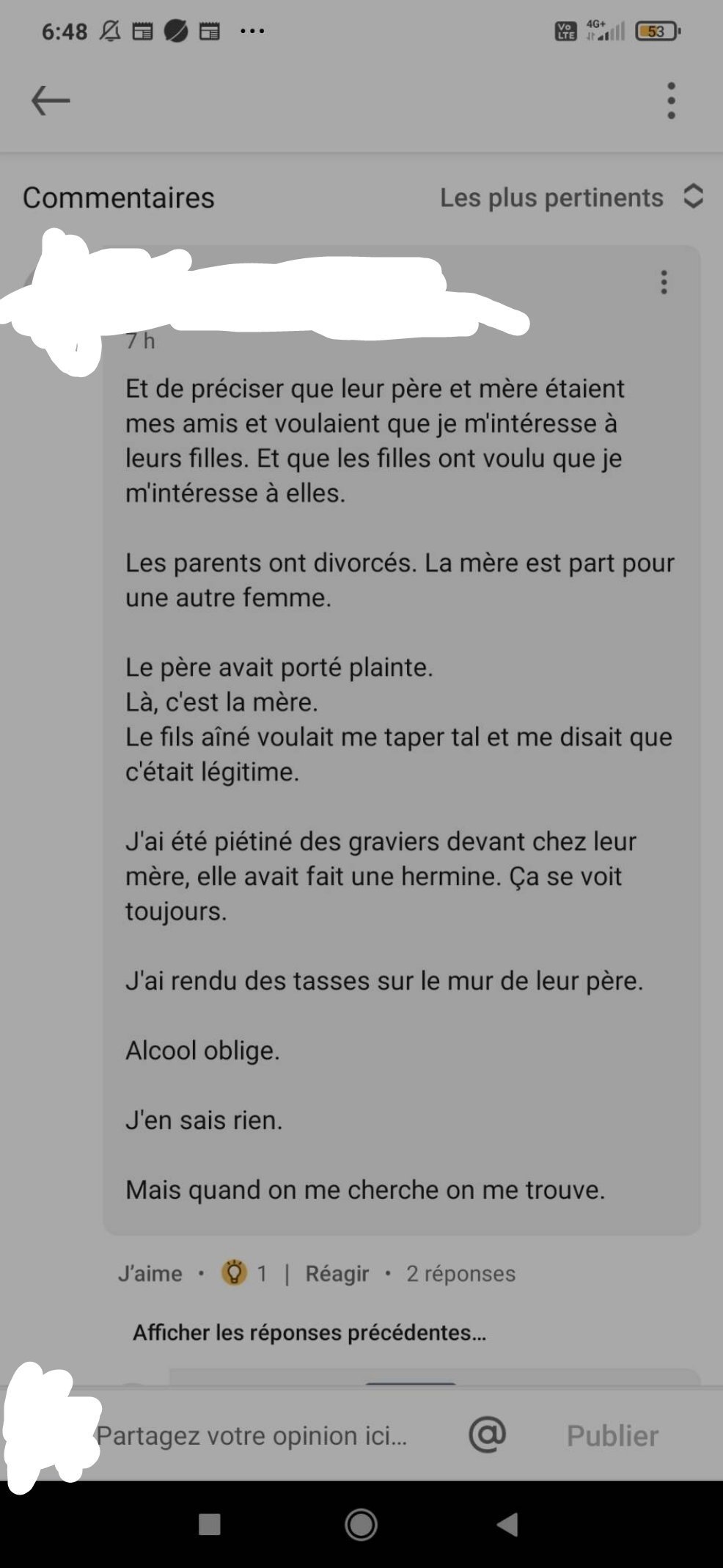The height and width of the screenshot is (1568, 723).
Task: Tap Réagir under the comment
Action: click(337, 1273)
